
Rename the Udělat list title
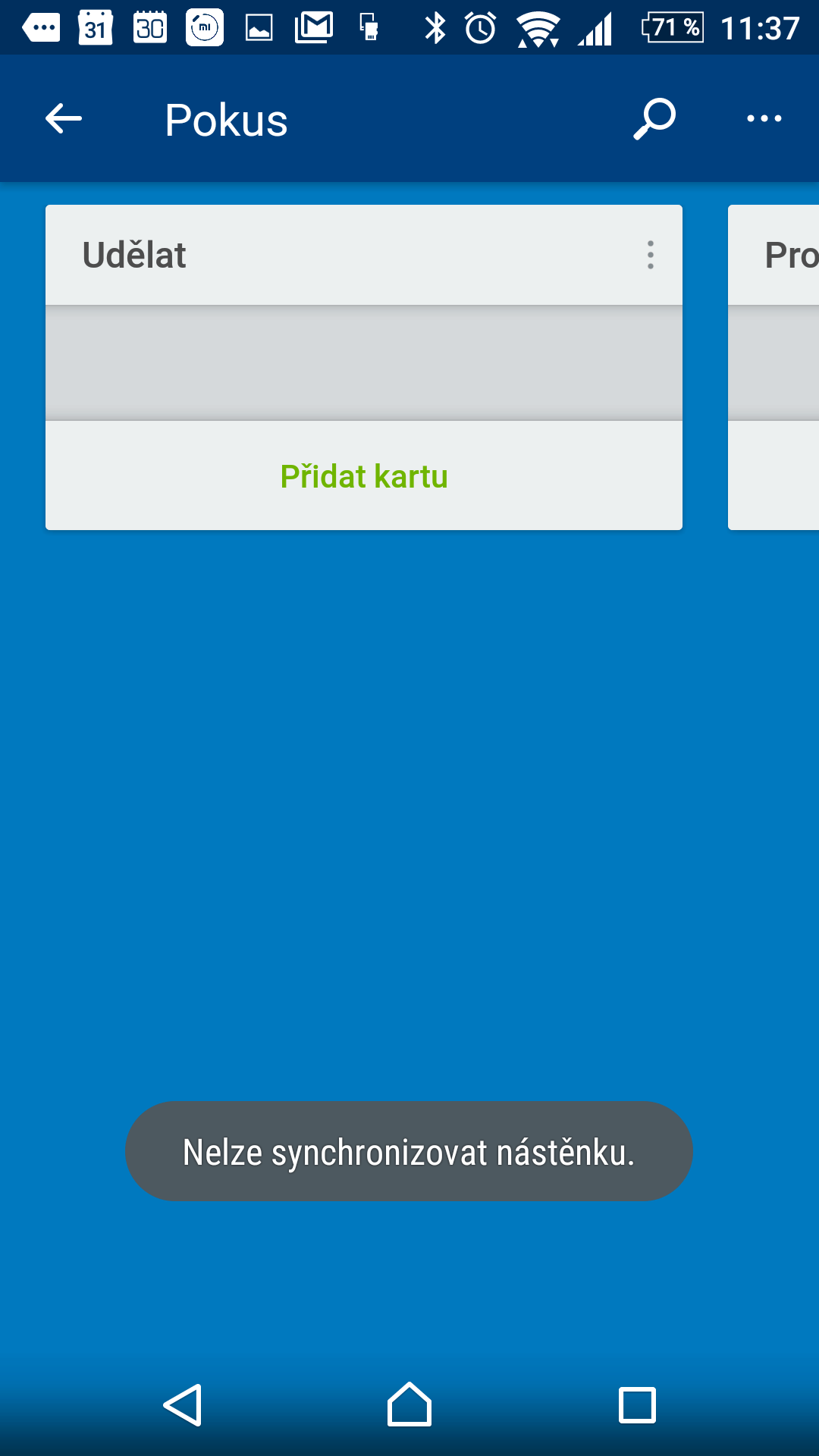(x=135, y=255)
